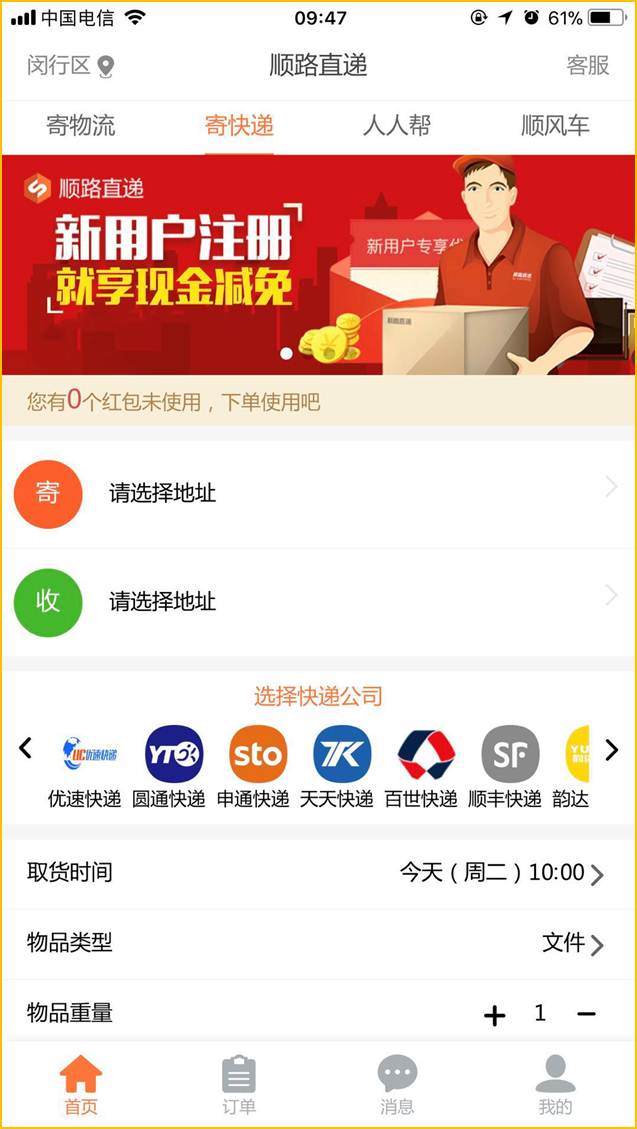Change the 物品类型 item type
Screen dimensions: 637x1129
point(318,944)
